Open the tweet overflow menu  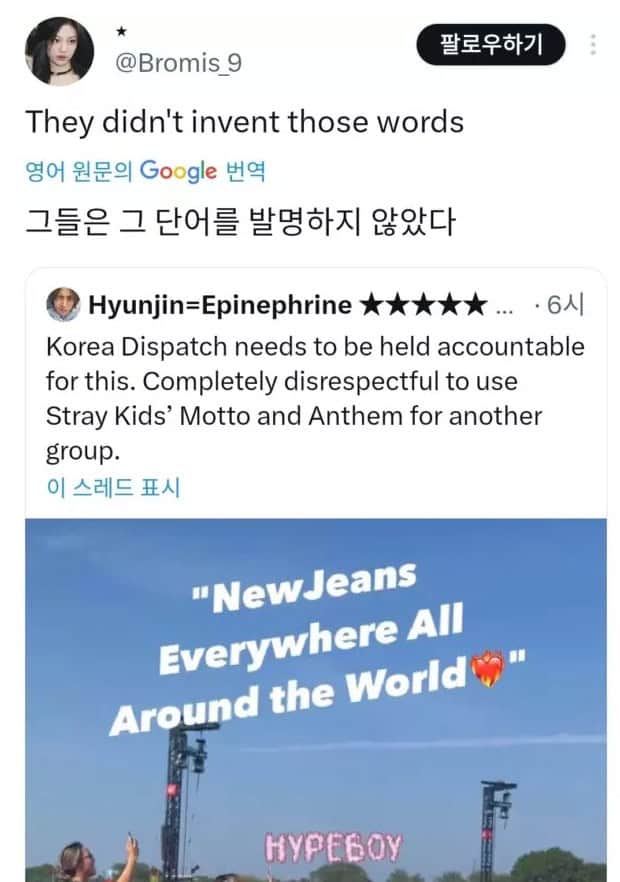pos(592,46)
